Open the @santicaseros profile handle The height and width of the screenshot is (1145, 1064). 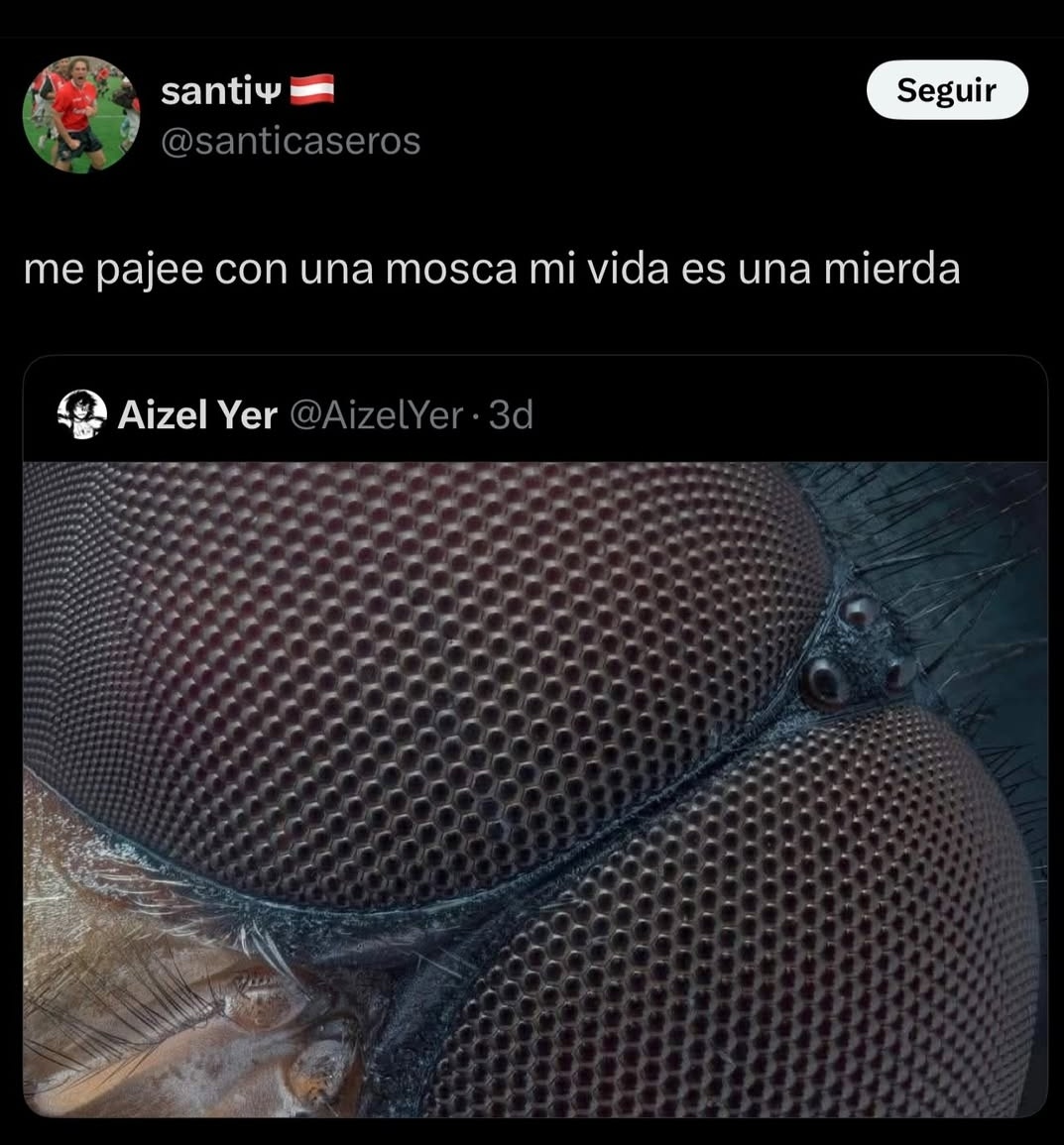pyautogui.click(x=291, y=142)
